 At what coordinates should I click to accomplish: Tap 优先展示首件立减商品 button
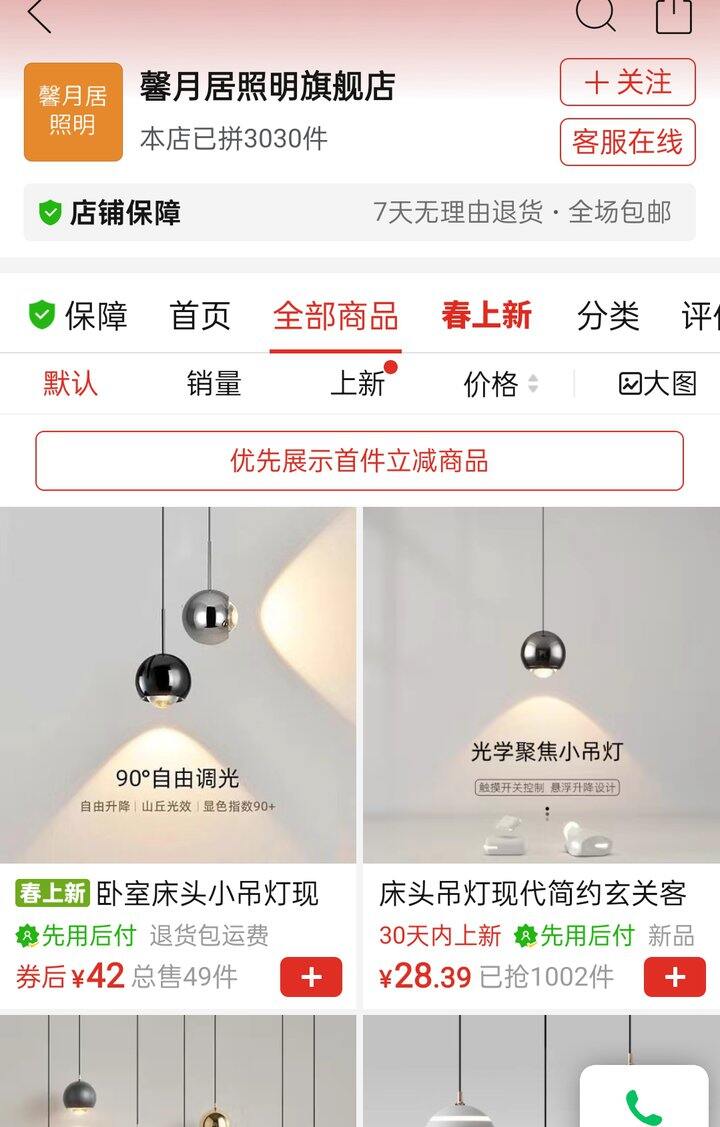pyautogui.click(x=359, y=461)
